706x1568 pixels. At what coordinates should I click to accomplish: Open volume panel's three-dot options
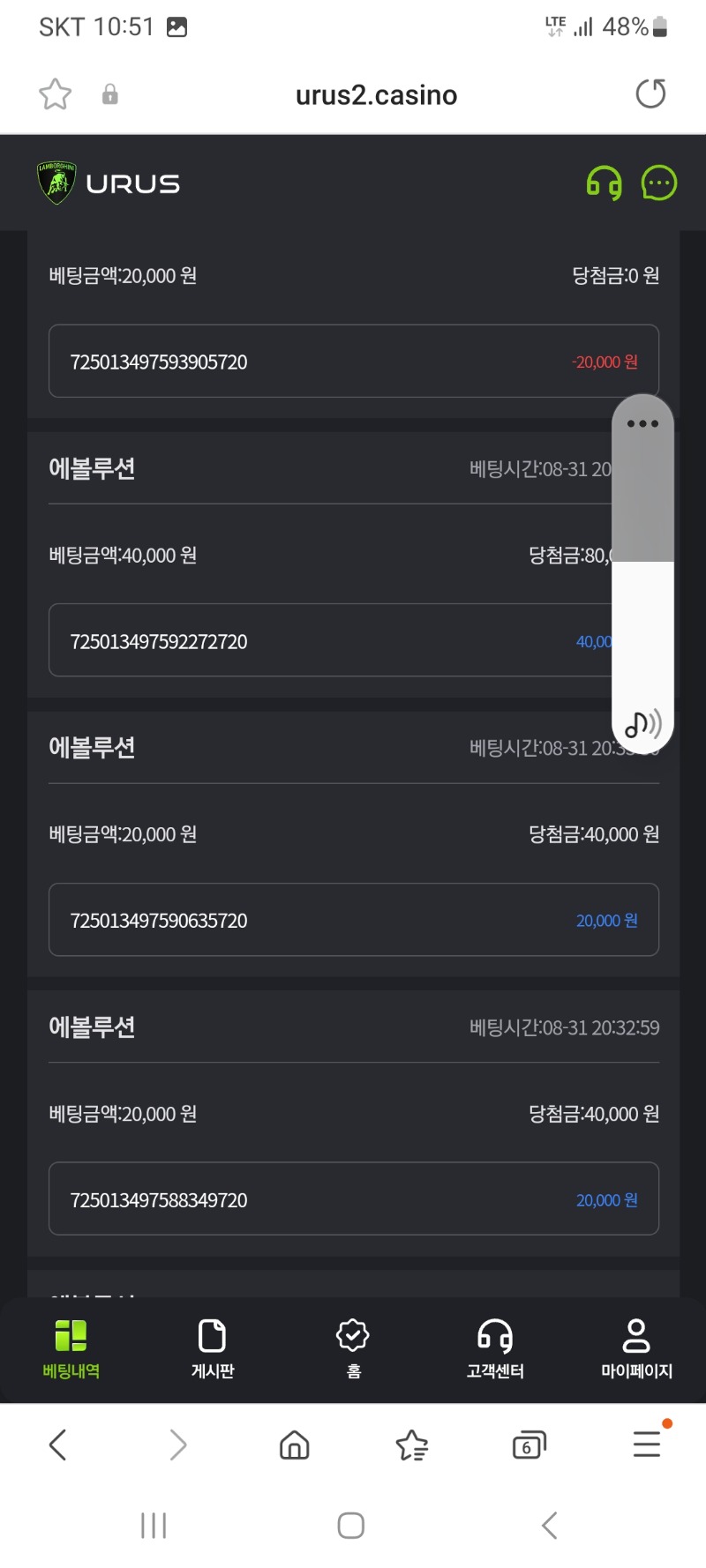642,424
